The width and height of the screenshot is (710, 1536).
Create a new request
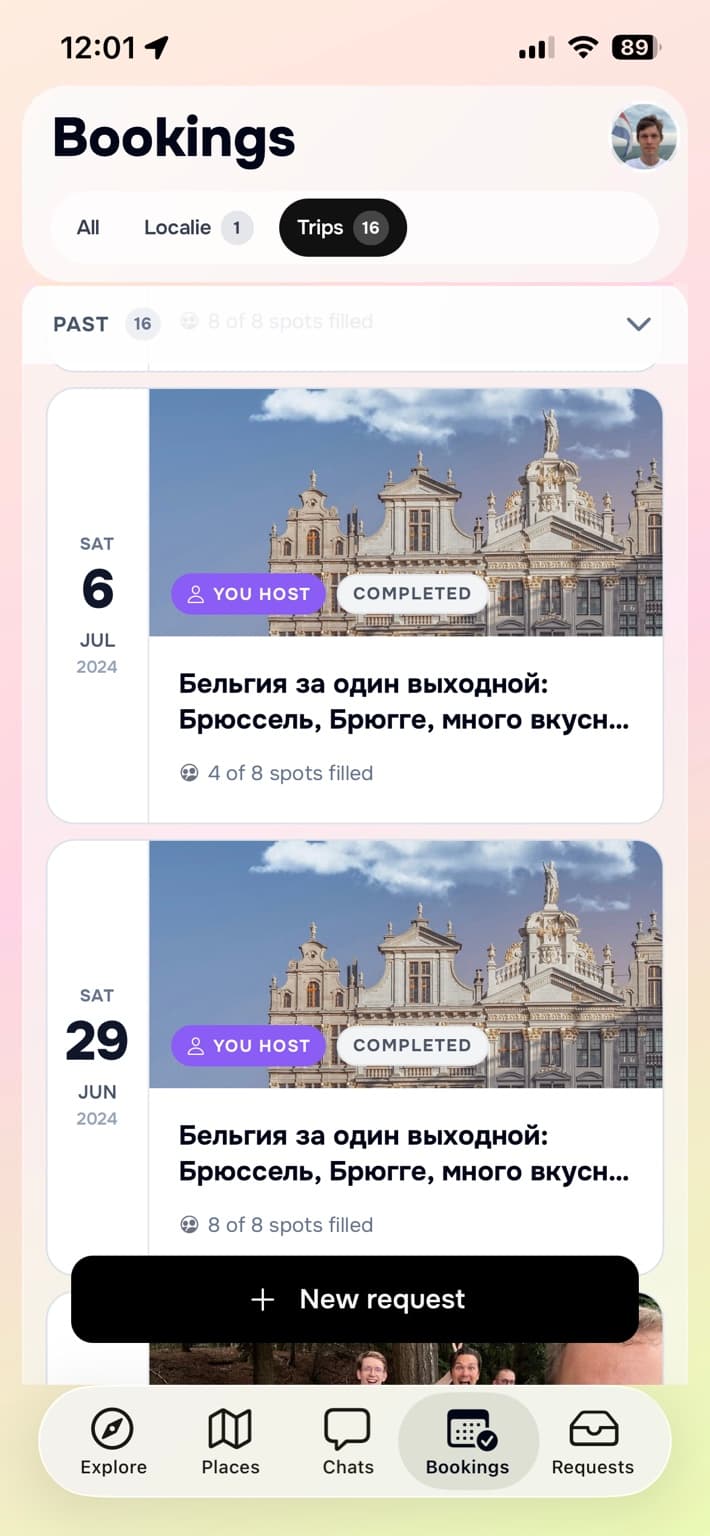[x=355, y=1299]
